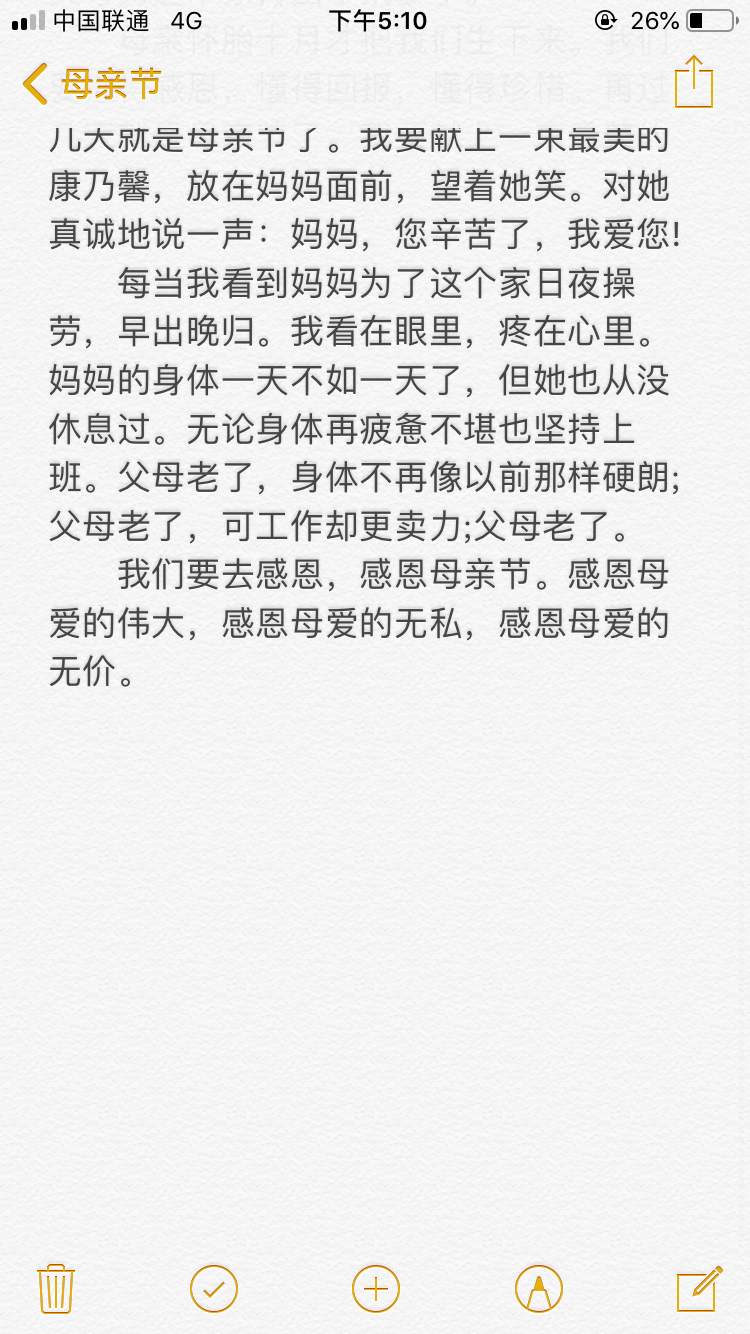Screen dimensions: 750x1334
Task: Go back to the 母亲节 folder
Action: (x=92, y=84)
